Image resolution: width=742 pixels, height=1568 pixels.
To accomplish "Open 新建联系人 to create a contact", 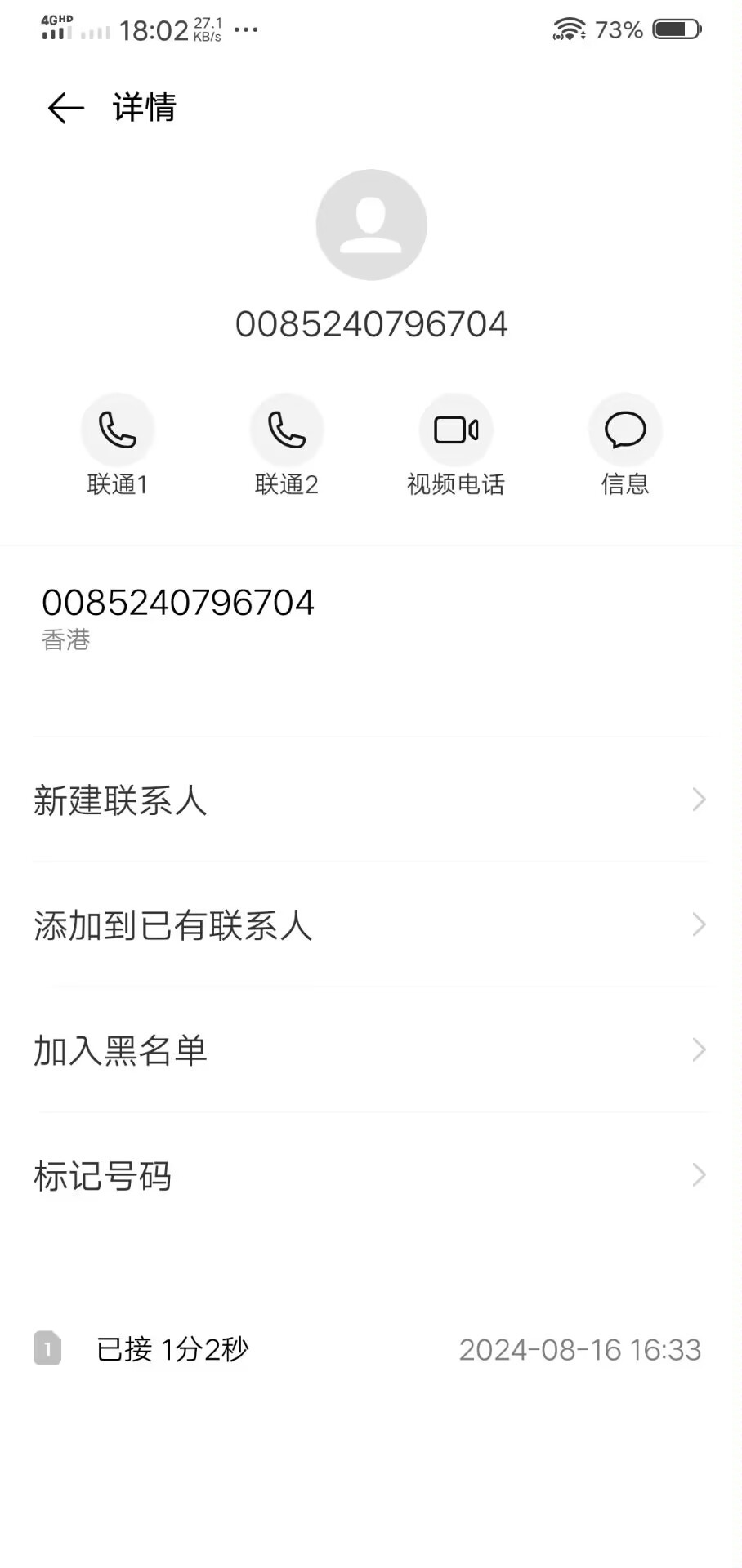I will [x=371, y=800].
